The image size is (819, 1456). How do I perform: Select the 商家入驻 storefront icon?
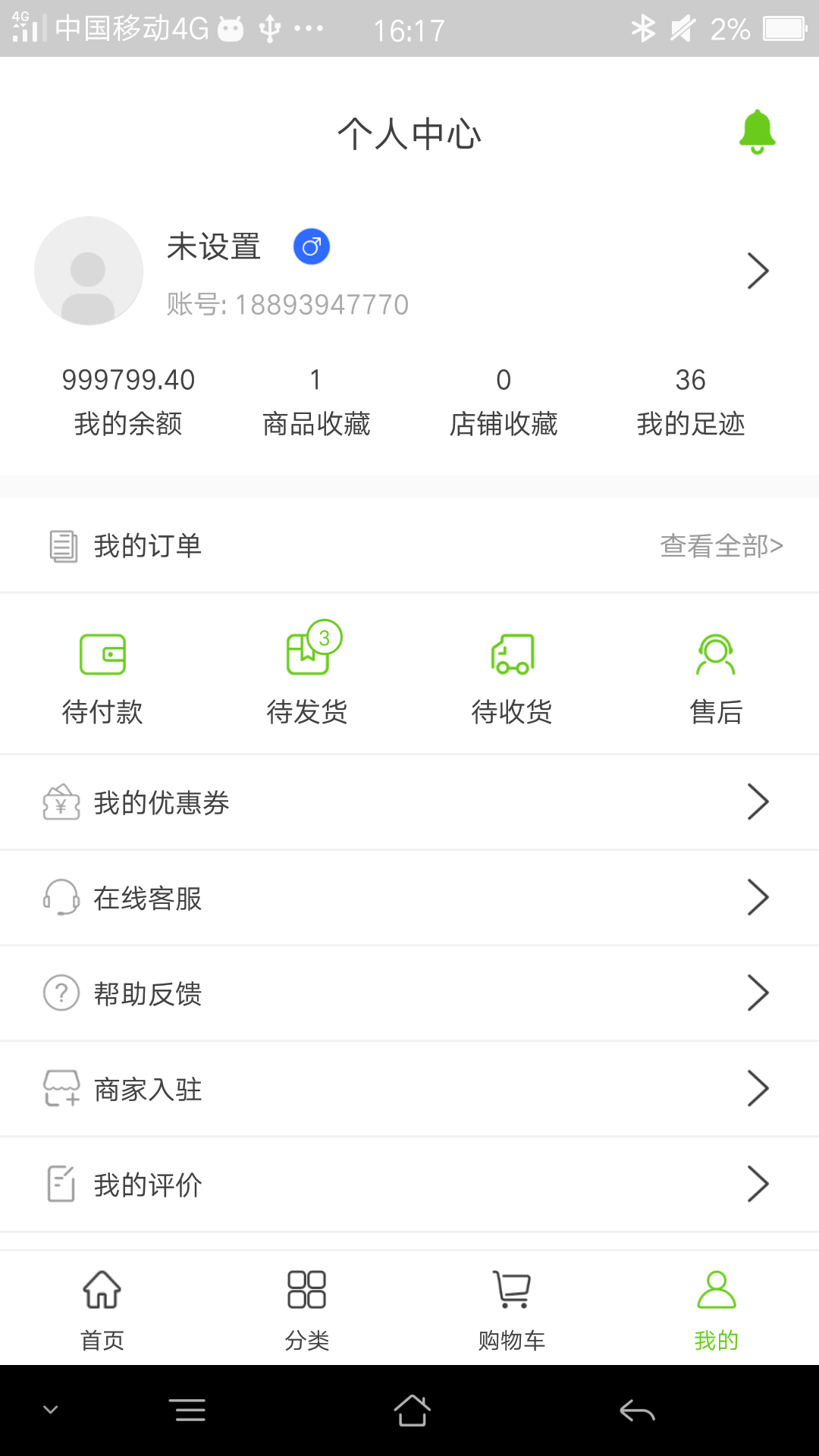click(x=61, y=1088)
